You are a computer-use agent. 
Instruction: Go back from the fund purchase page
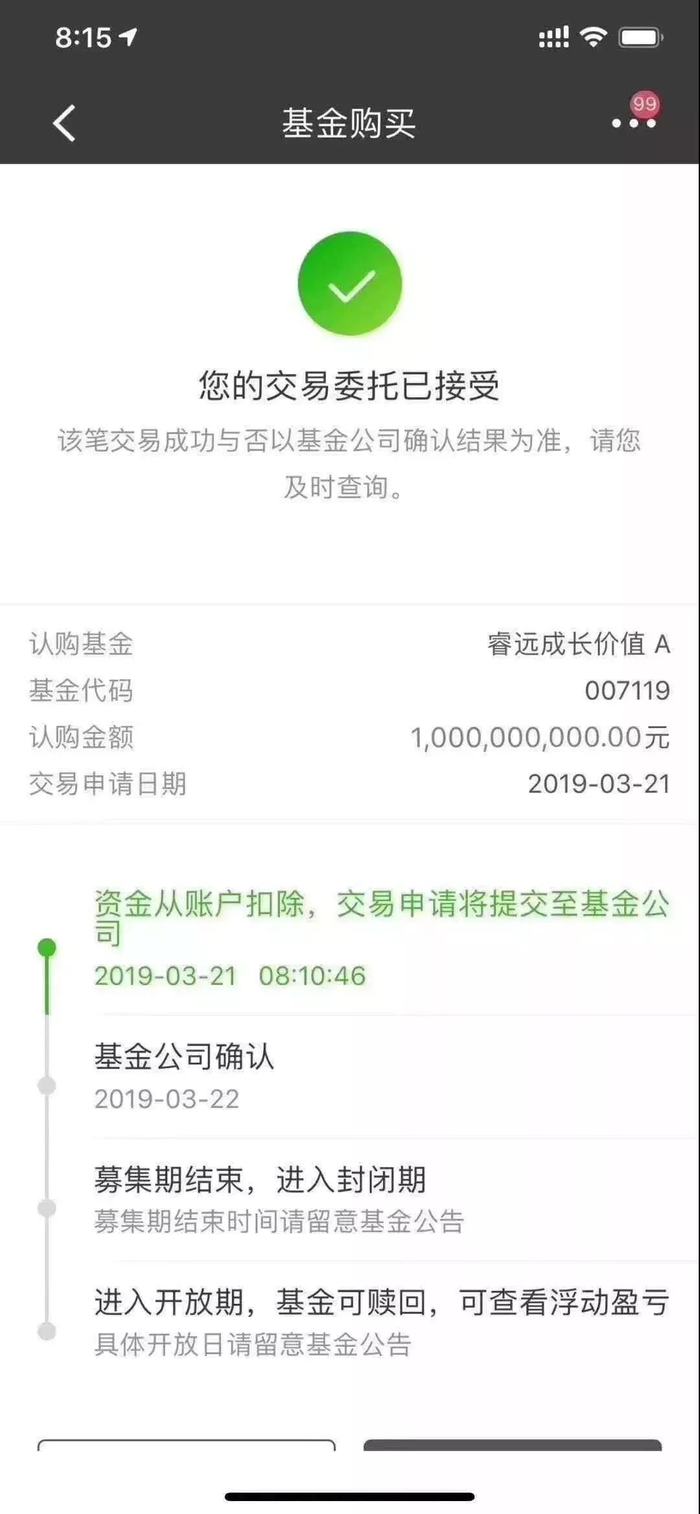coord(64,123)
